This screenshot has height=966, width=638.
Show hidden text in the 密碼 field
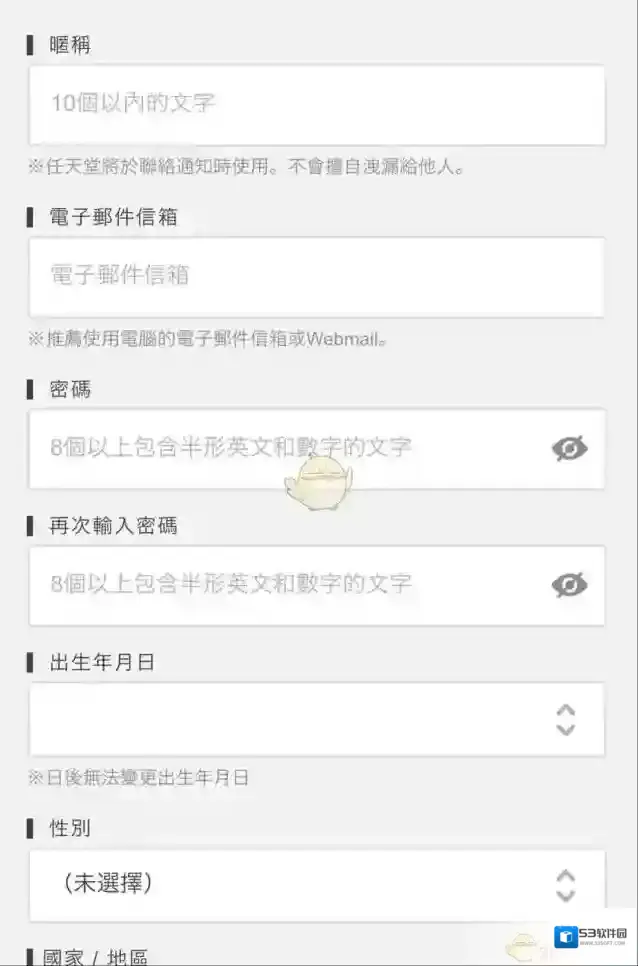570,449
